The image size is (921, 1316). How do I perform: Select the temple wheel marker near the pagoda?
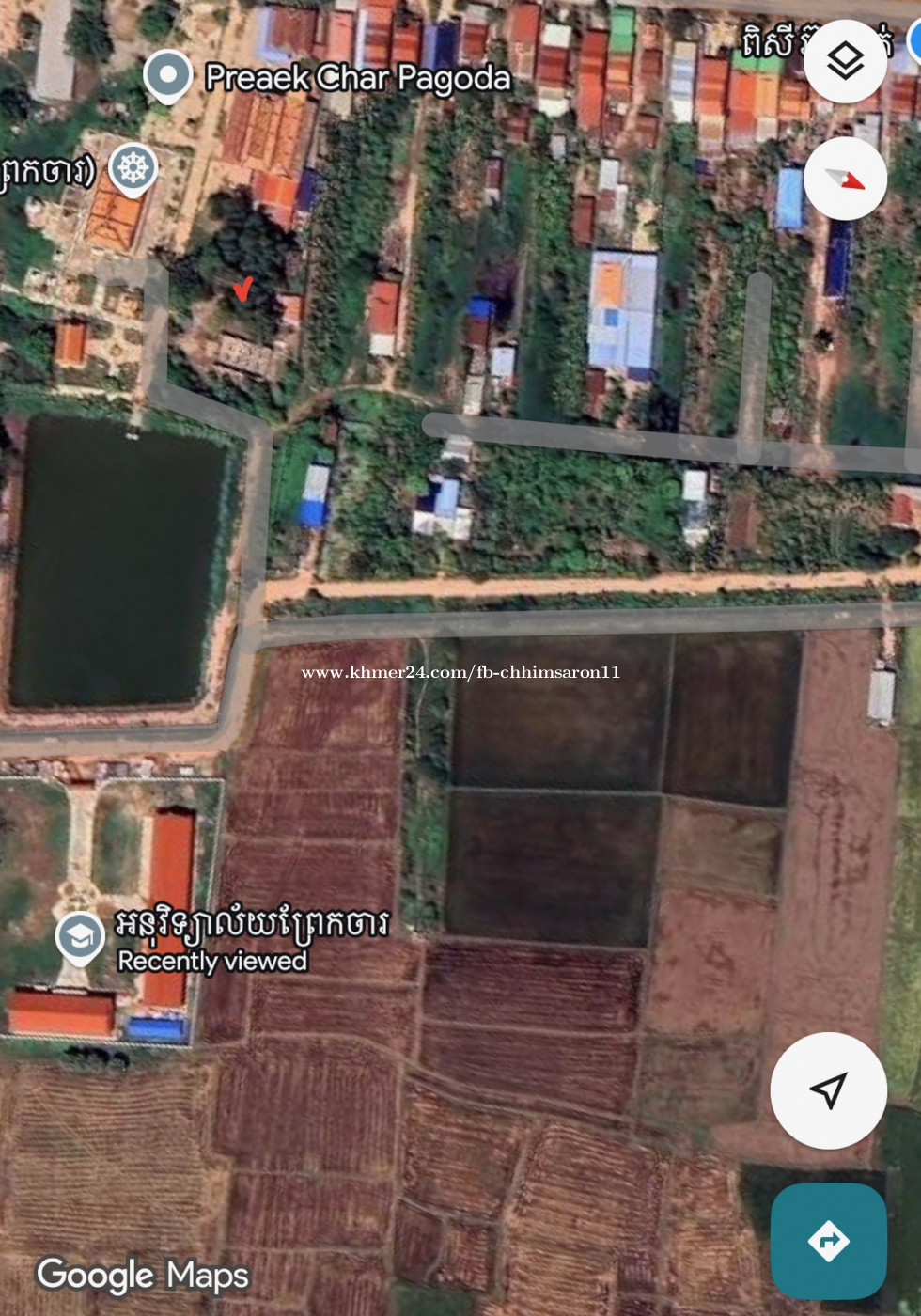coord(133,170)
